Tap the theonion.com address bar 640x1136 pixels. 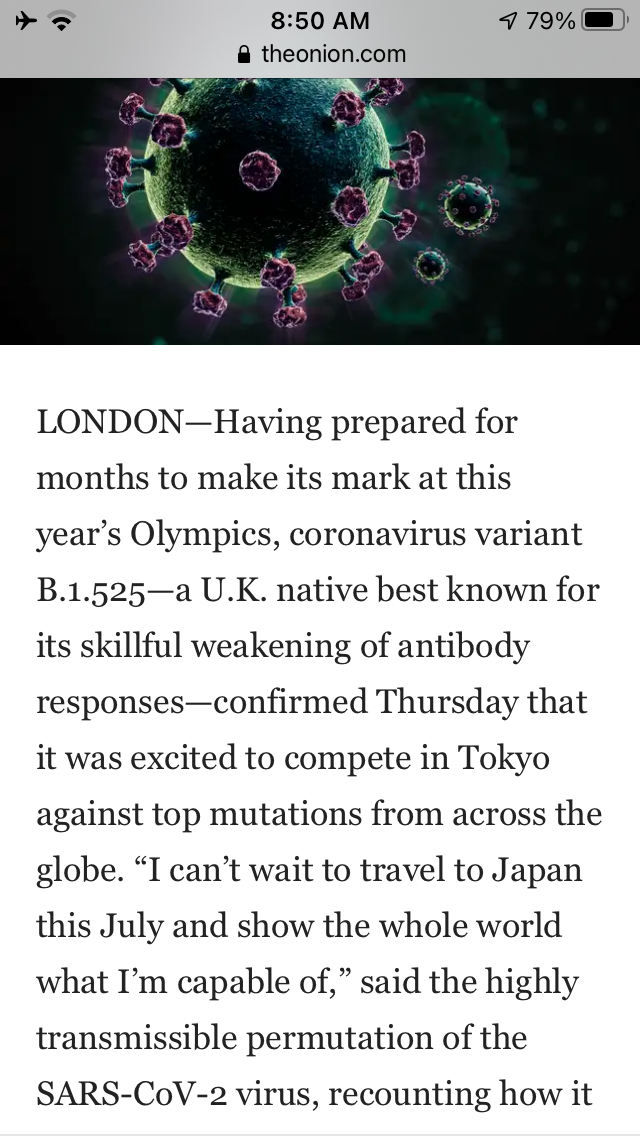point(322,55)
